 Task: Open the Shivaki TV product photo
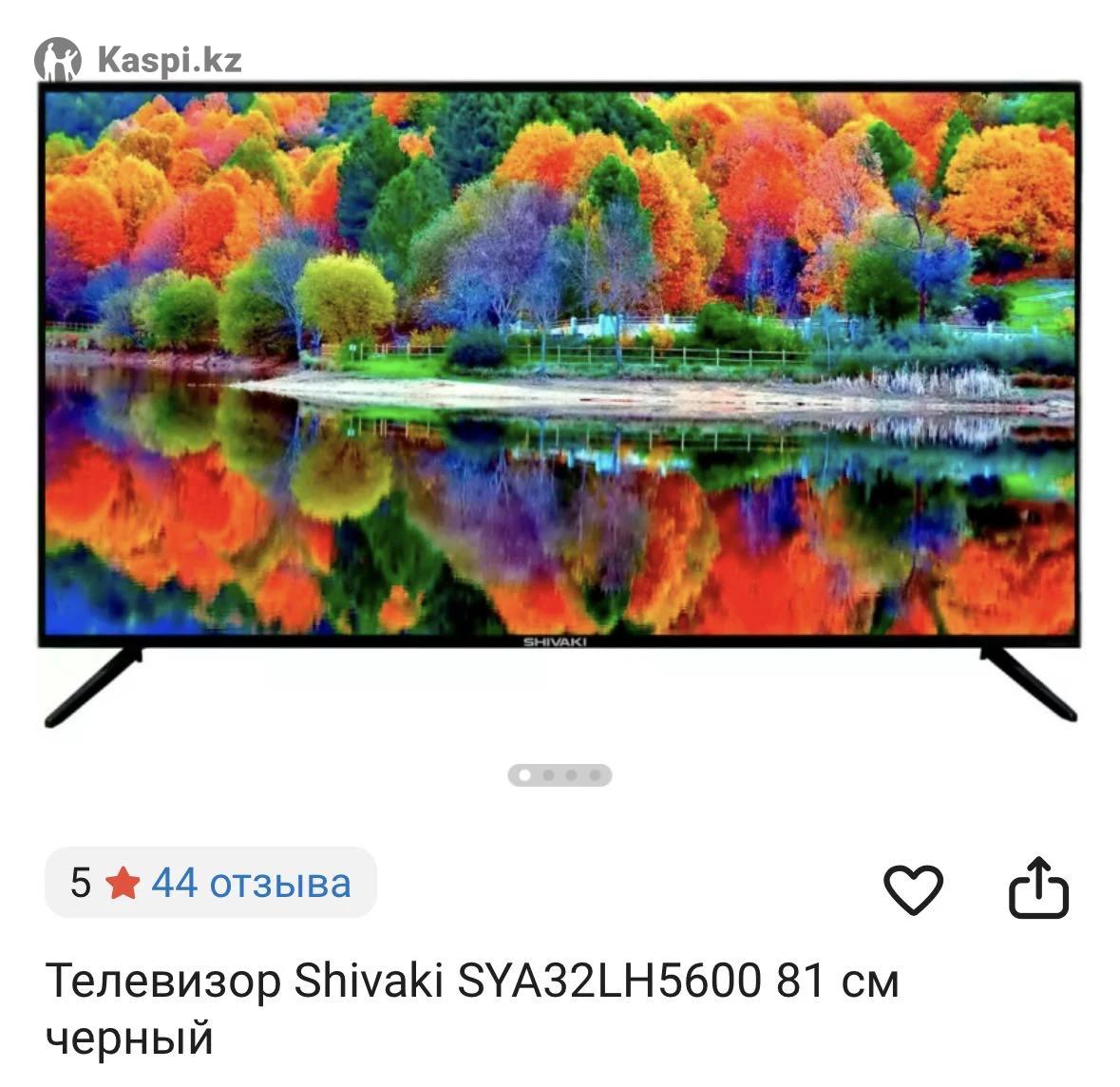click(560, 399)
